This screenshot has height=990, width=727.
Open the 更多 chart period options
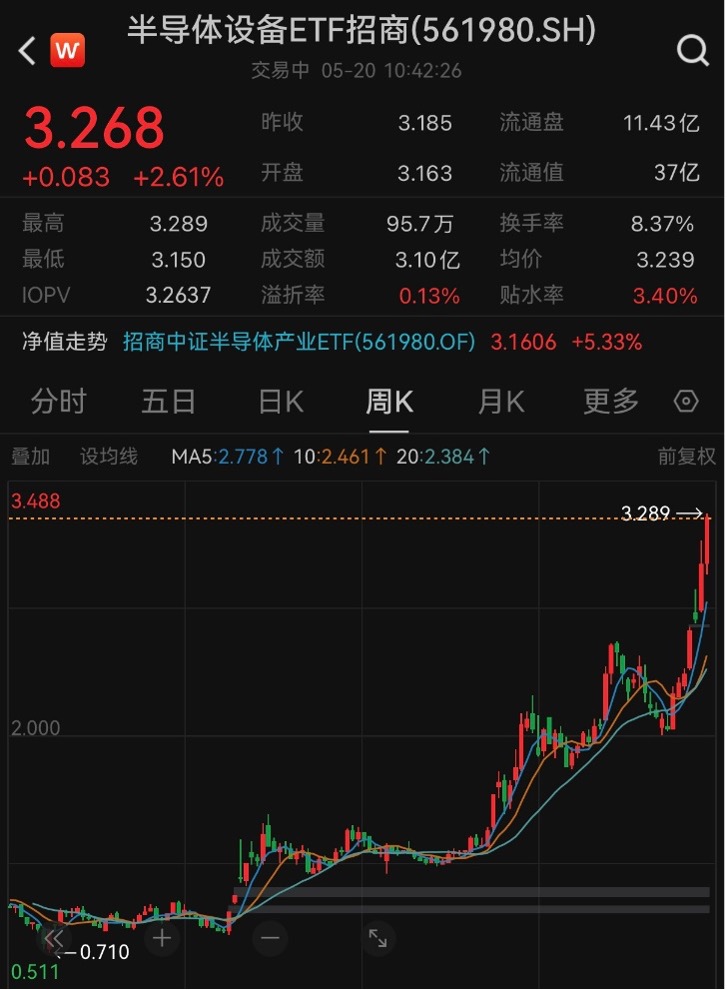[611, 402]
